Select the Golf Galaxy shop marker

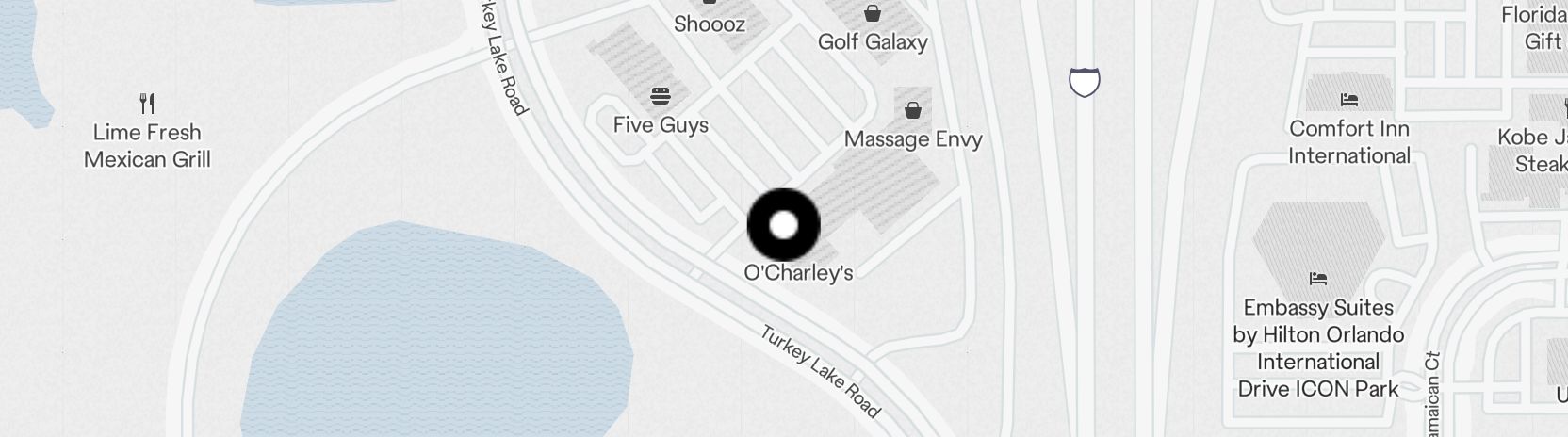click(x=873, y=14)
